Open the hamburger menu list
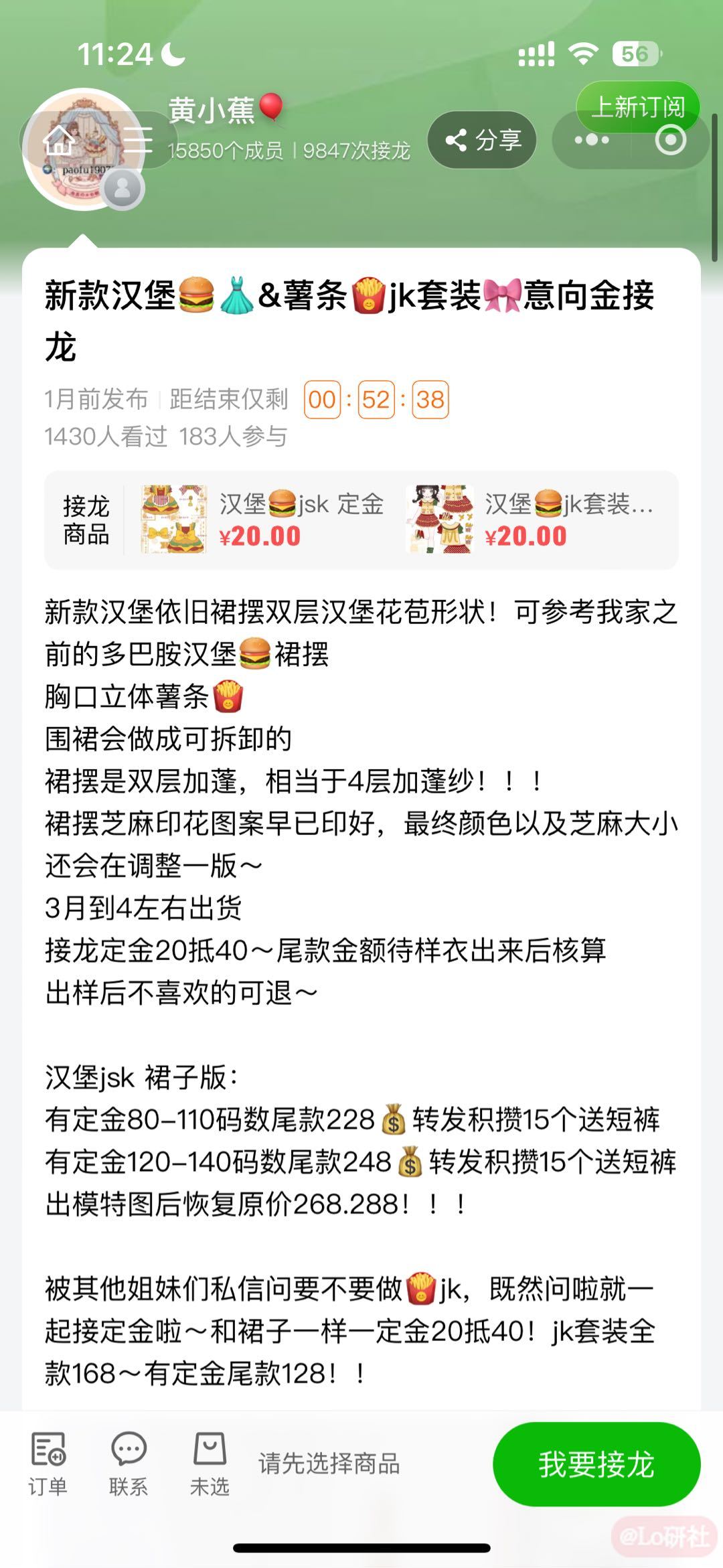The image size is (723, 1568). pos(137,141)
